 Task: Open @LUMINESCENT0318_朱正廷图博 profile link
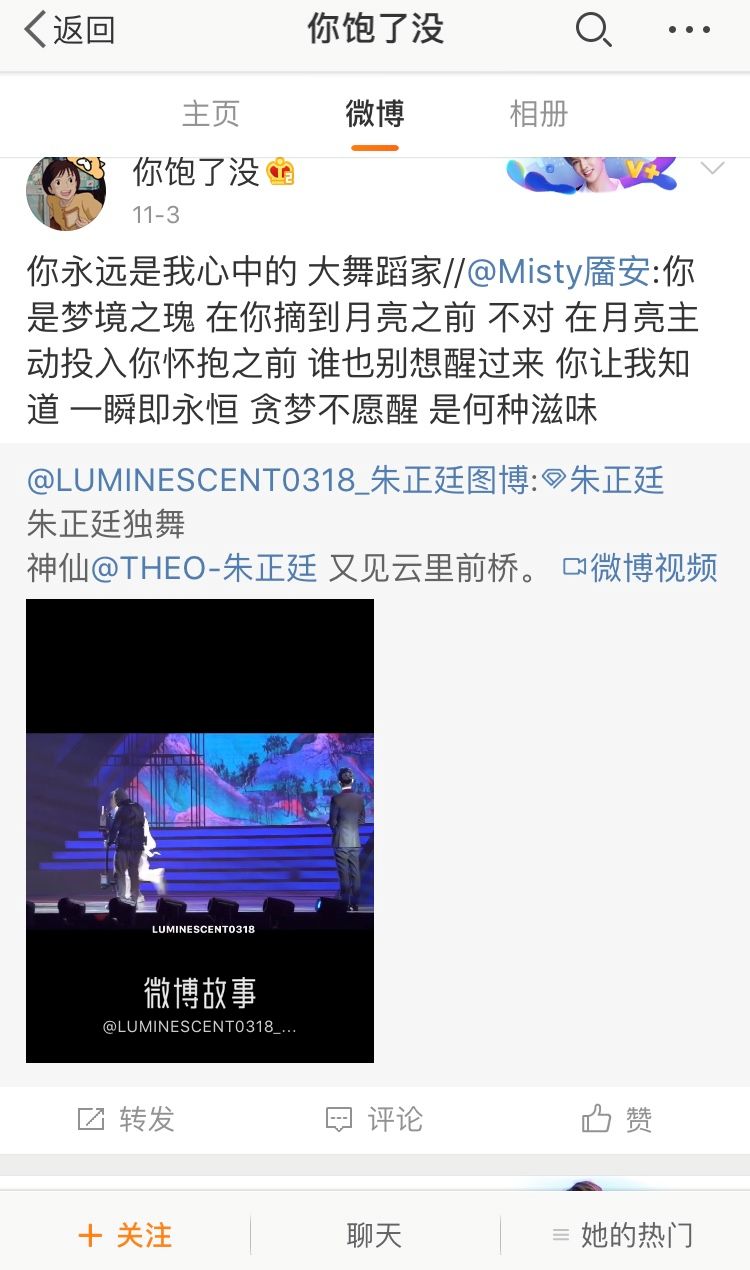pos(278,480)
